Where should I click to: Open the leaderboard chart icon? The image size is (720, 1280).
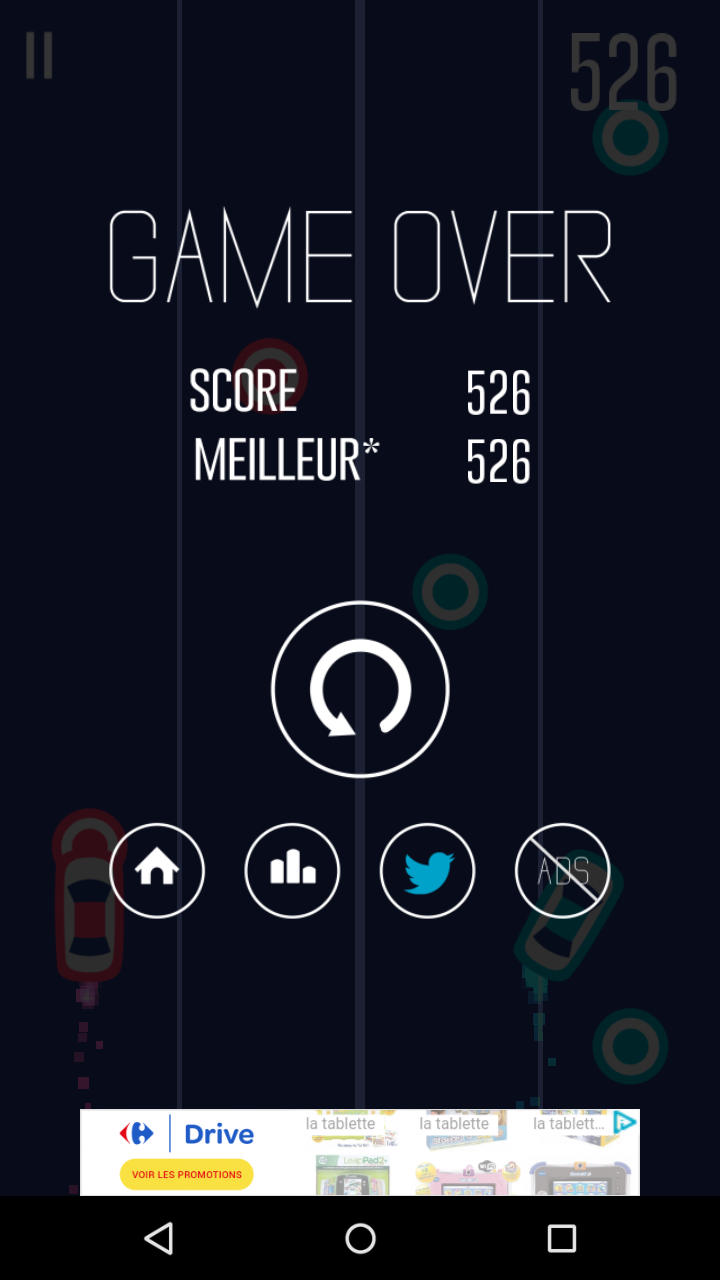(292, 870)
